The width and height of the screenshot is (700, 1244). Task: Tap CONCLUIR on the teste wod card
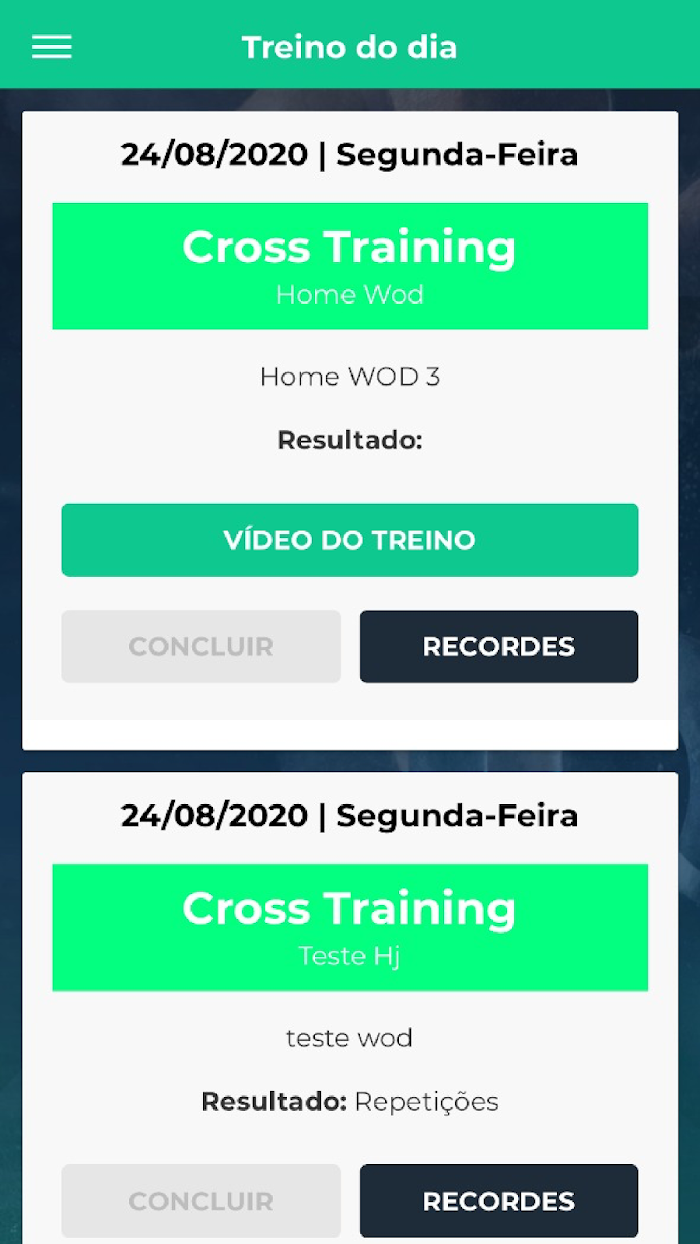coord(201,1201)
